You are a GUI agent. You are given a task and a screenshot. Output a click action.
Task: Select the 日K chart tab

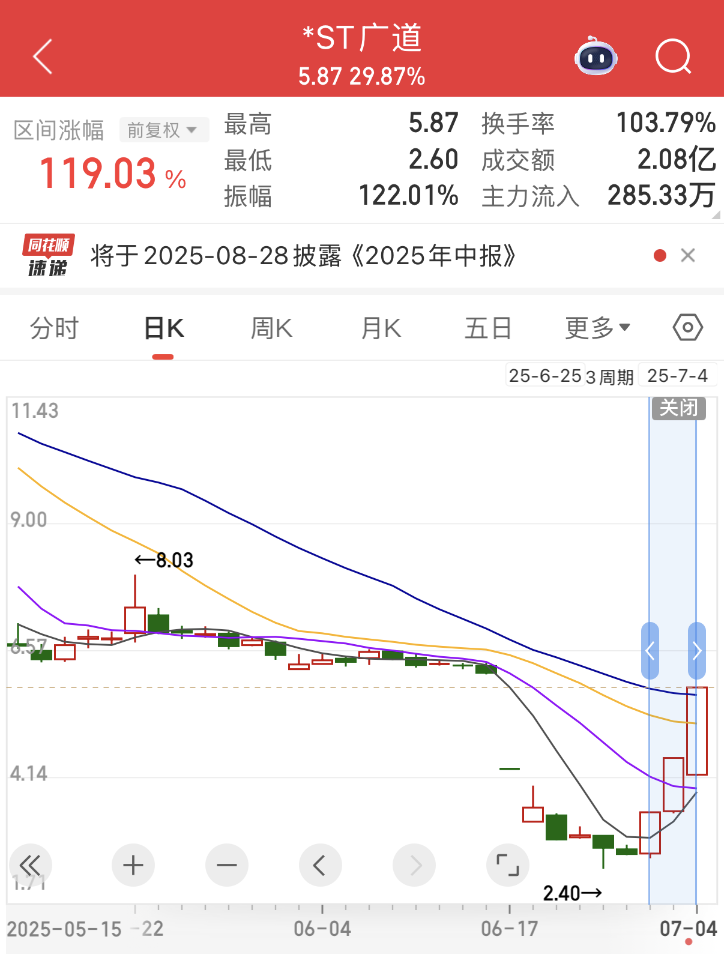(163, 328)
